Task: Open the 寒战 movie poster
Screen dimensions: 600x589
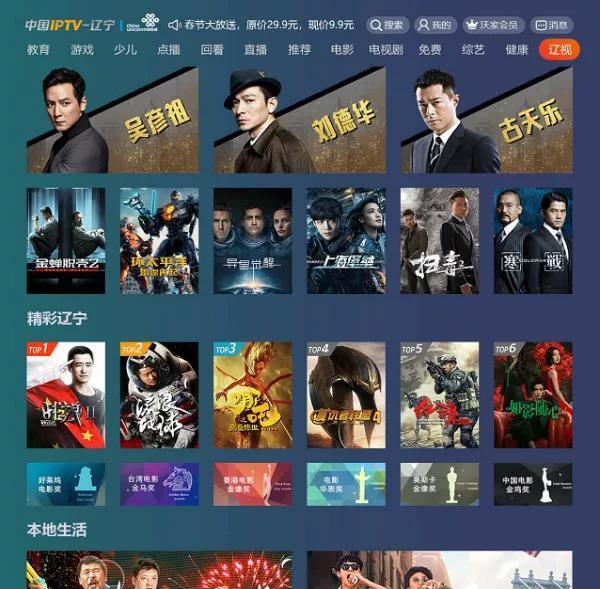Action: [x=533, y=240]
